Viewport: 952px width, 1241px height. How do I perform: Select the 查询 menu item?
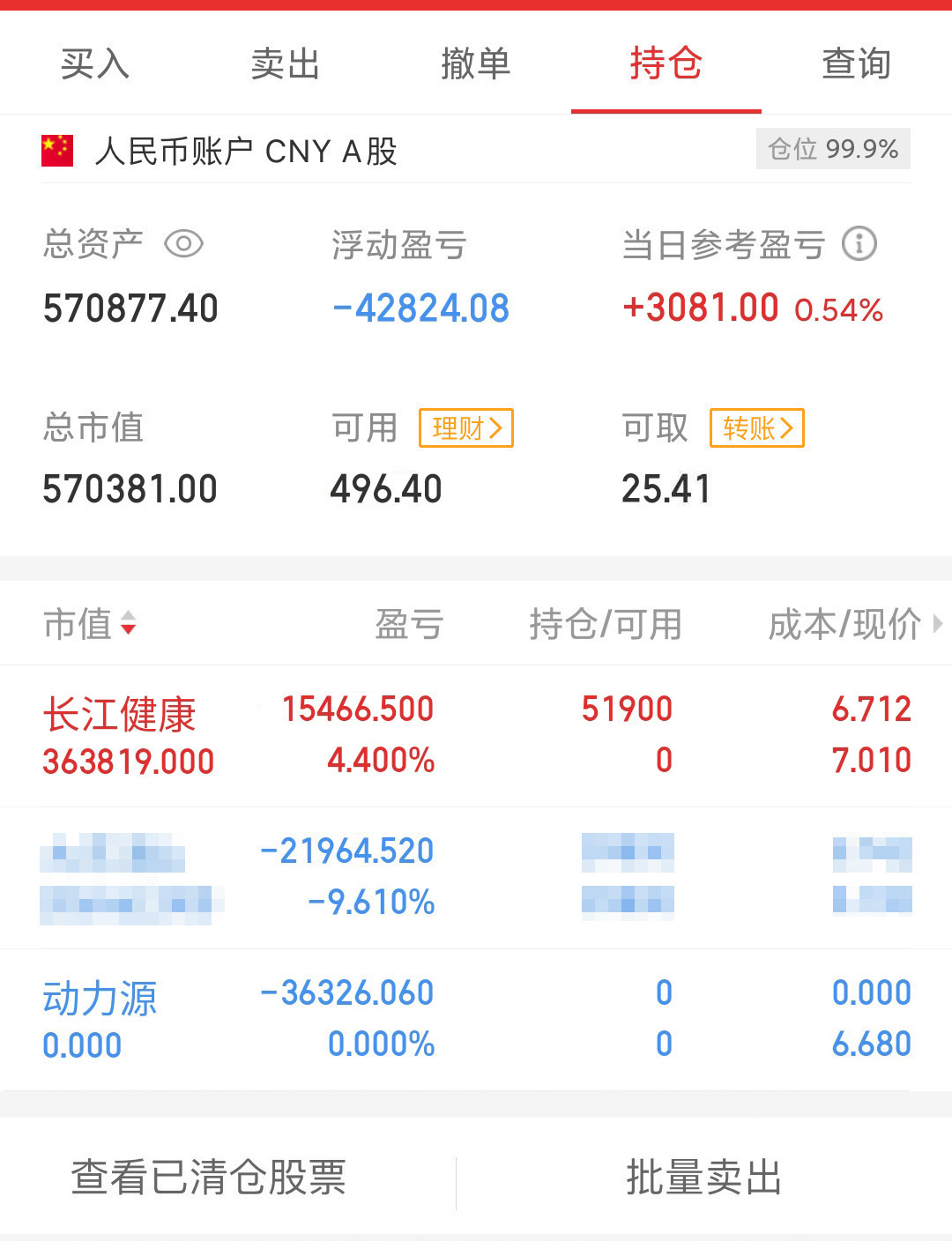tap(855, 63)
